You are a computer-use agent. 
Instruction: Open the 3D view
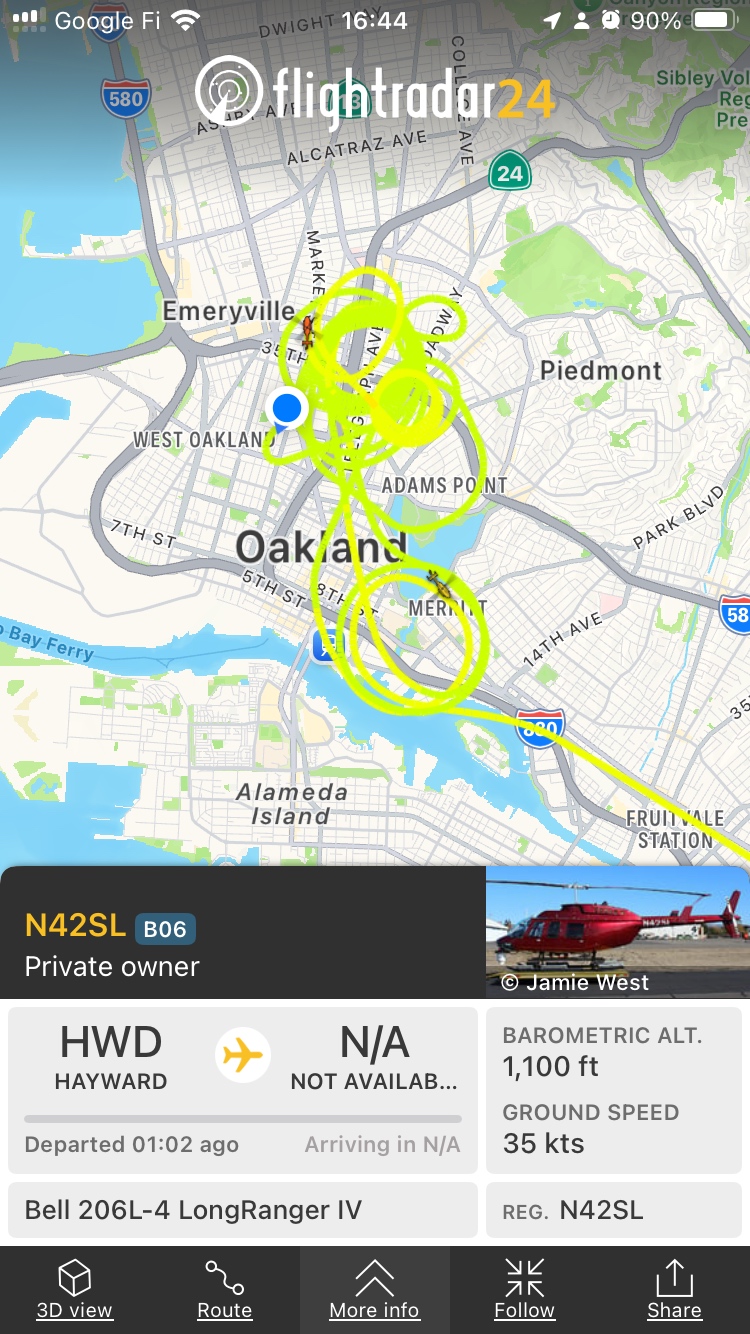pyautogui.click(x=75, y=1289)
